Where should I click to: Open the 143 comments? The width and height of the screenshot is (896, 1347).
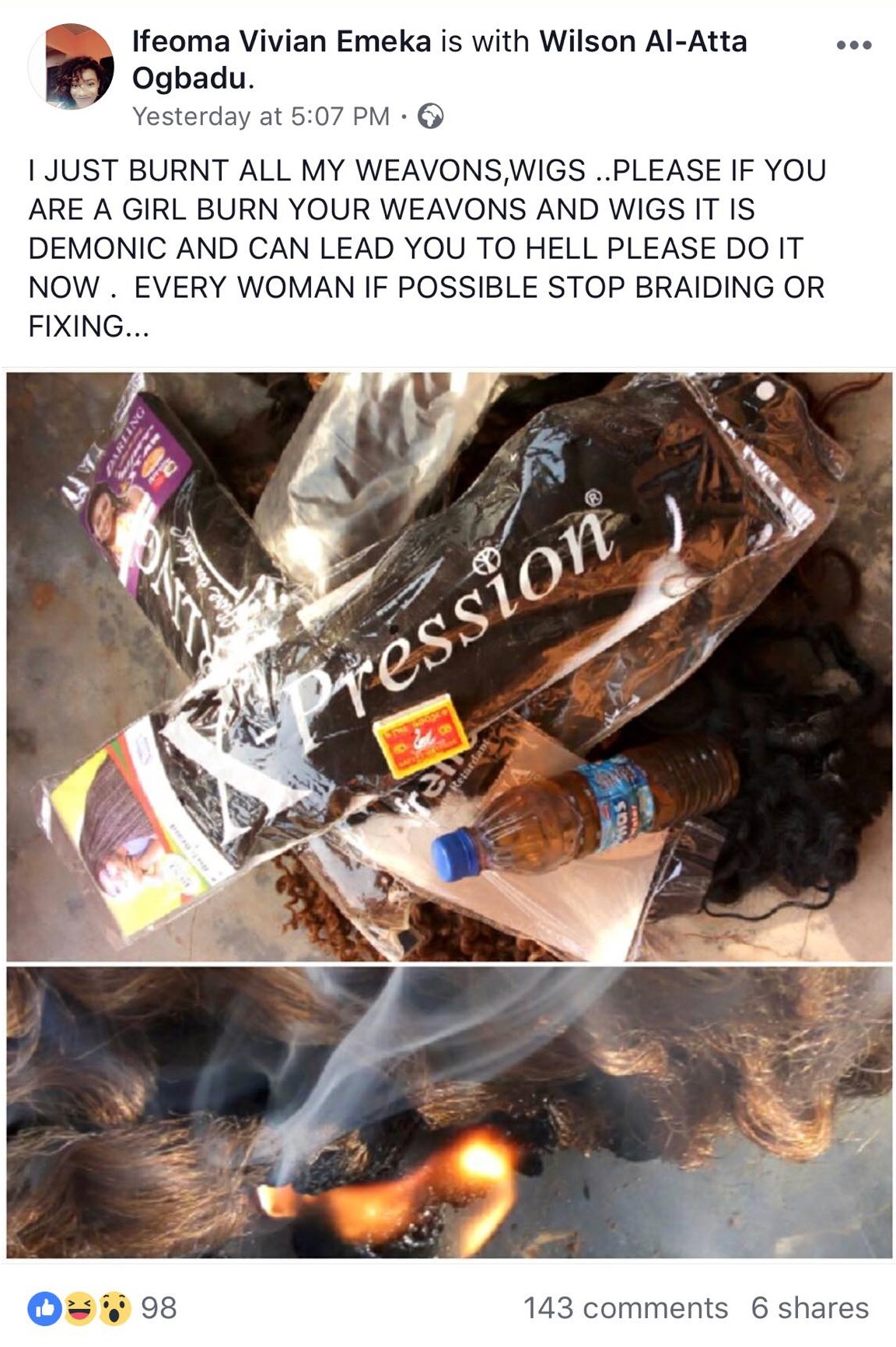point(625,1308)
